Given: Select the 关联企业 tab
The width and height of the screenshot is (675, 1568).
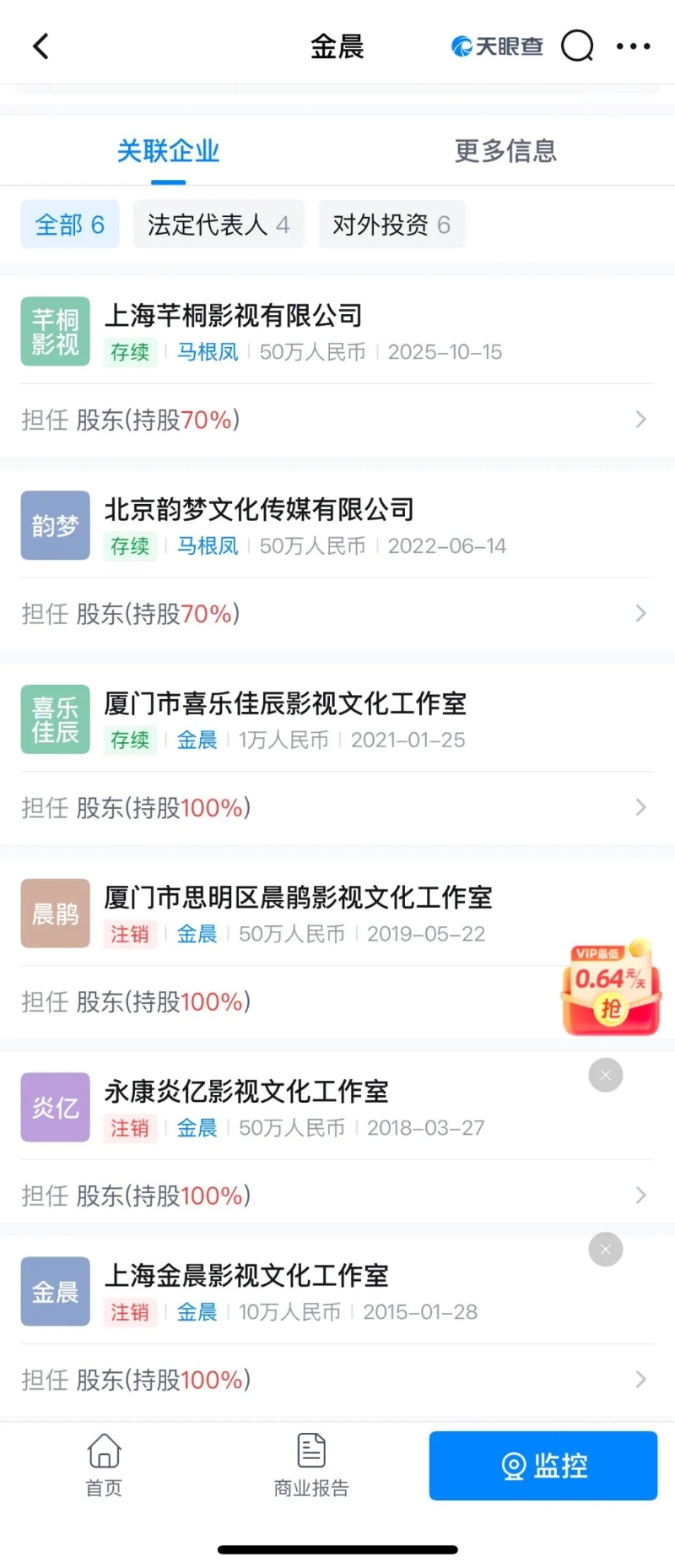Looking at the screenshot, I should point(168,151).
